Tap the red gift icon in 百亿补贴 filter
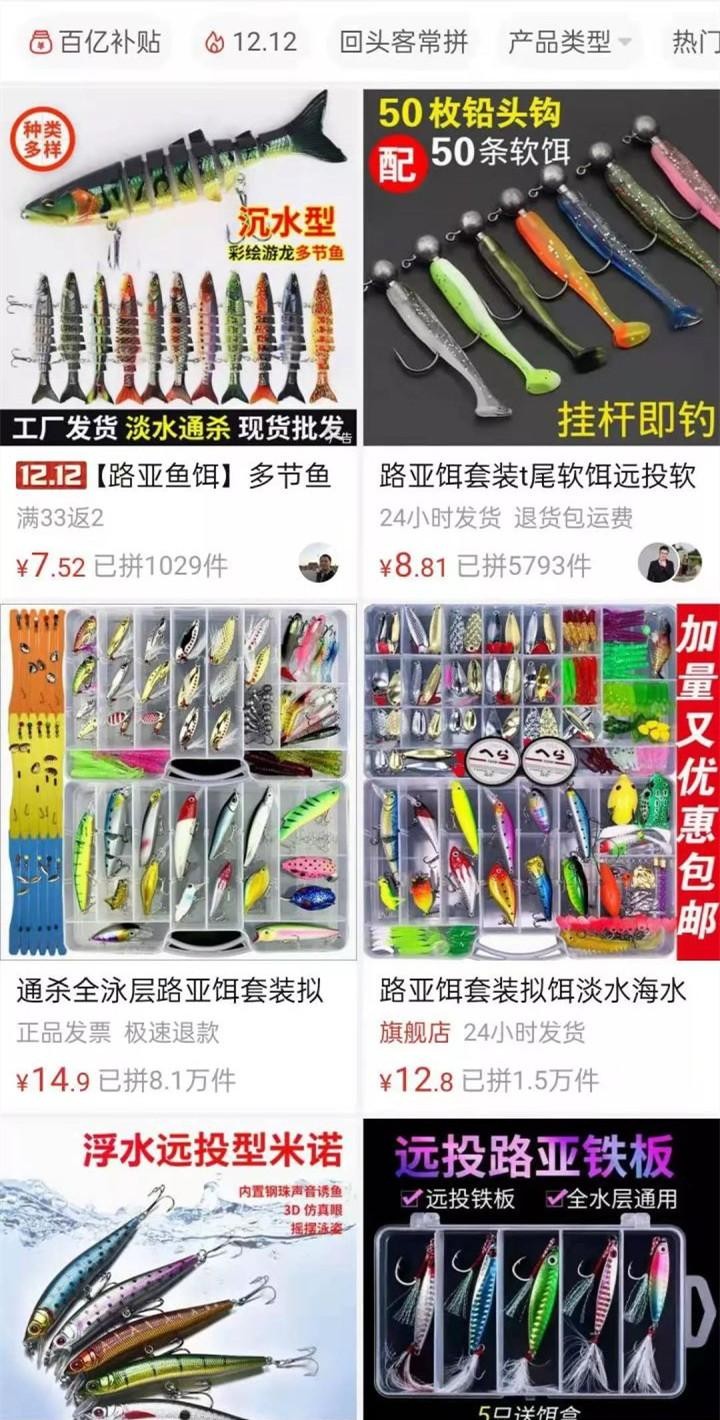The image size is (720, 1420). 39,42
